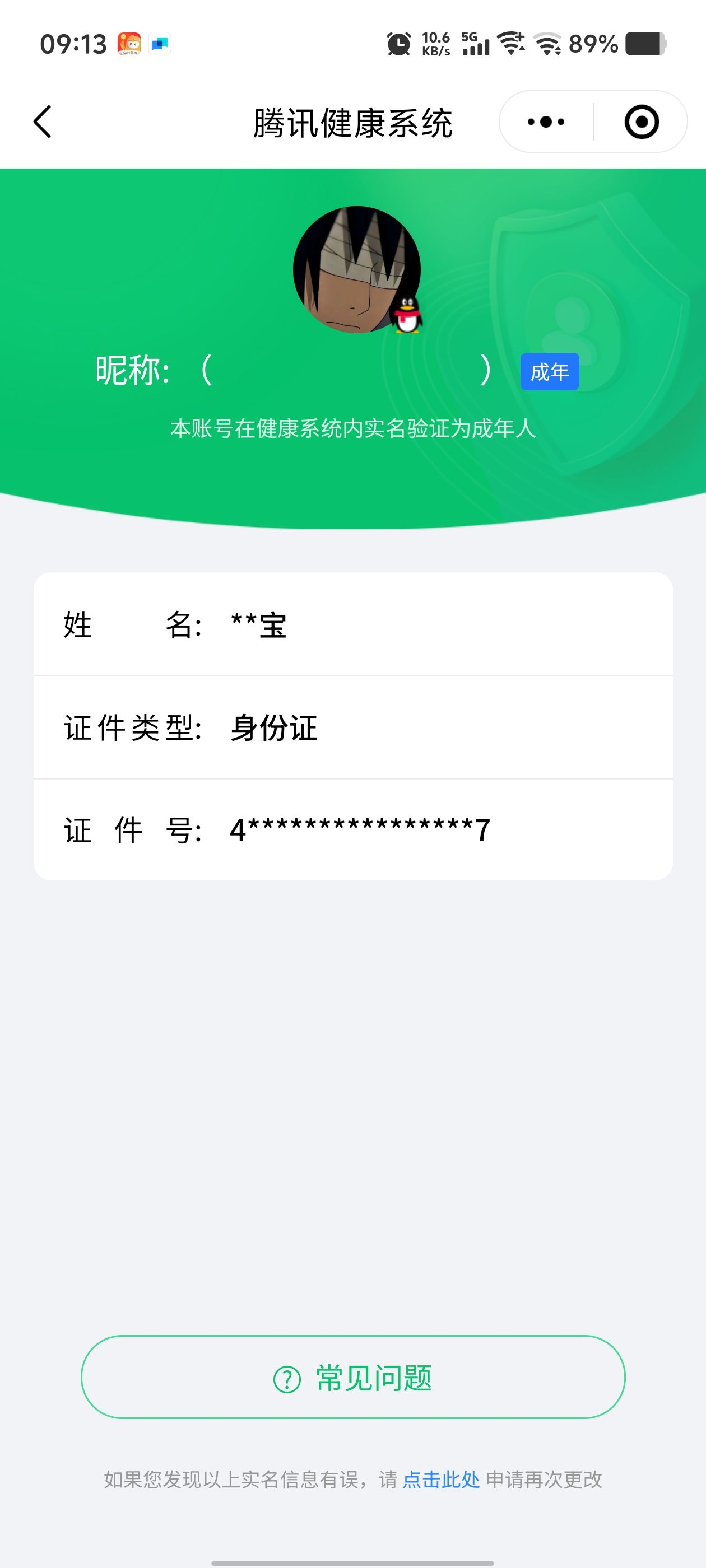
Task: Tap the blue square notification icon
Action: click(x=160, y=43)
